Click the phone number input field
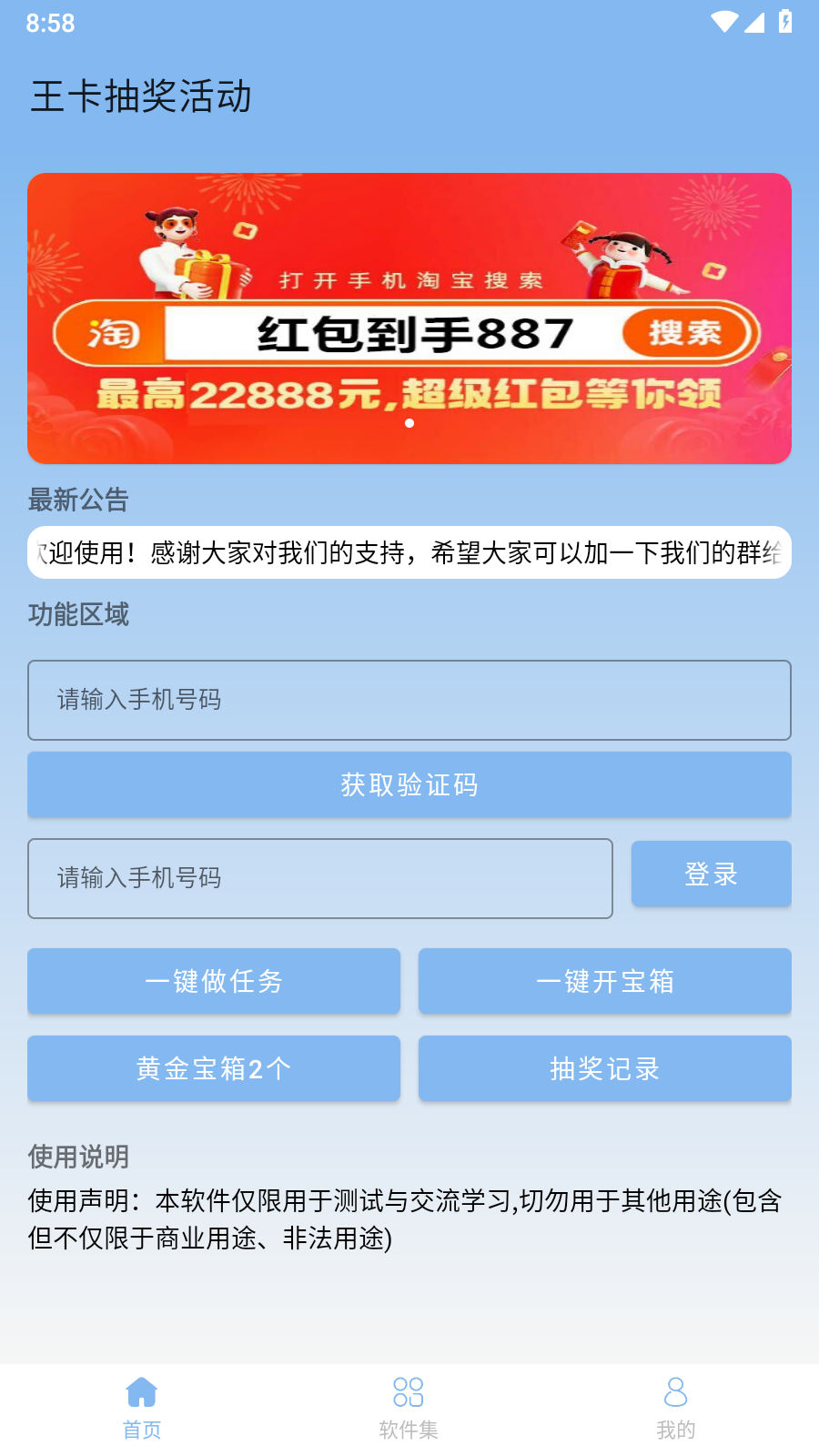The width and height of the screenshot is (819, 1456). 409,700
